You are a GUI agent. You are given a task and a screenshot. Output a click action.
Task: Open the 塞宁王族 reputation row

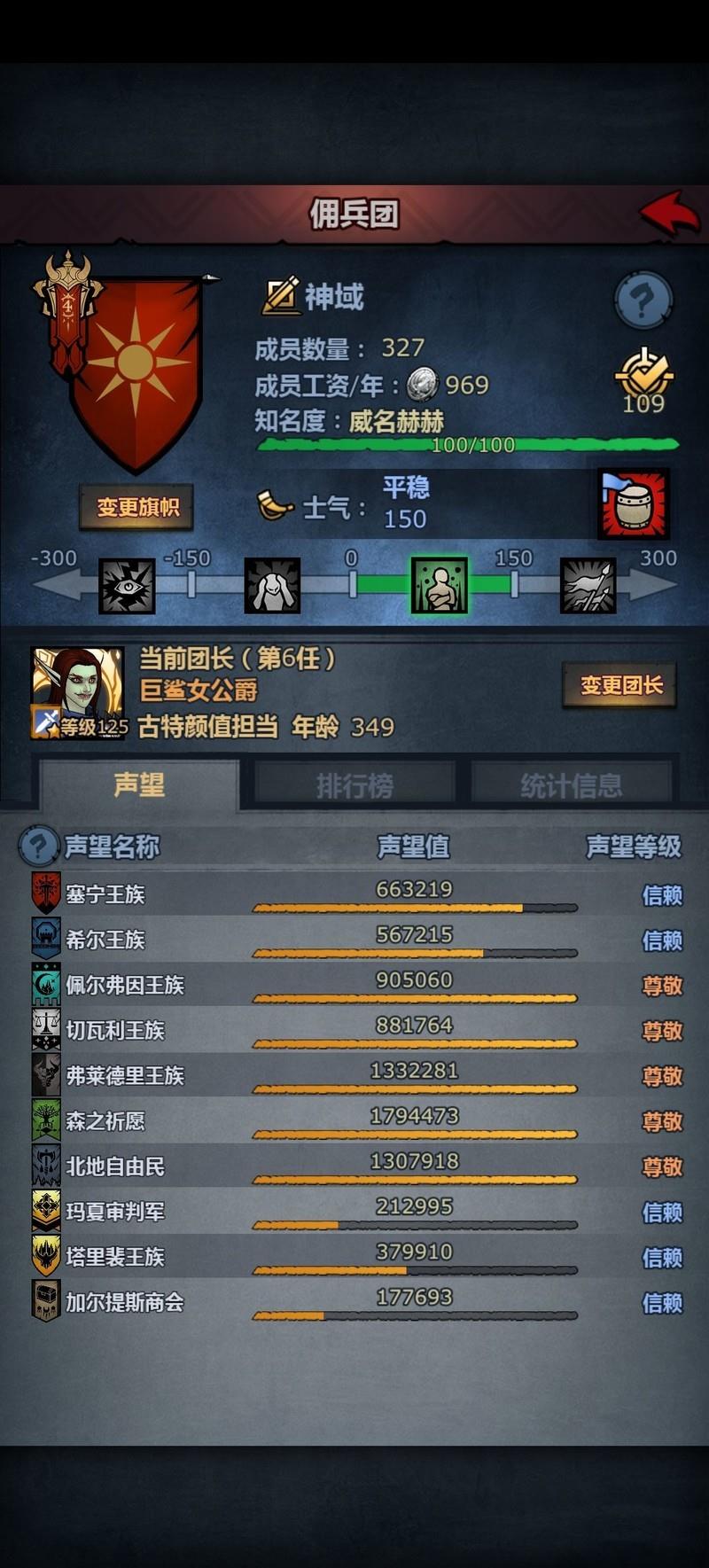click(x=354, y=893)
